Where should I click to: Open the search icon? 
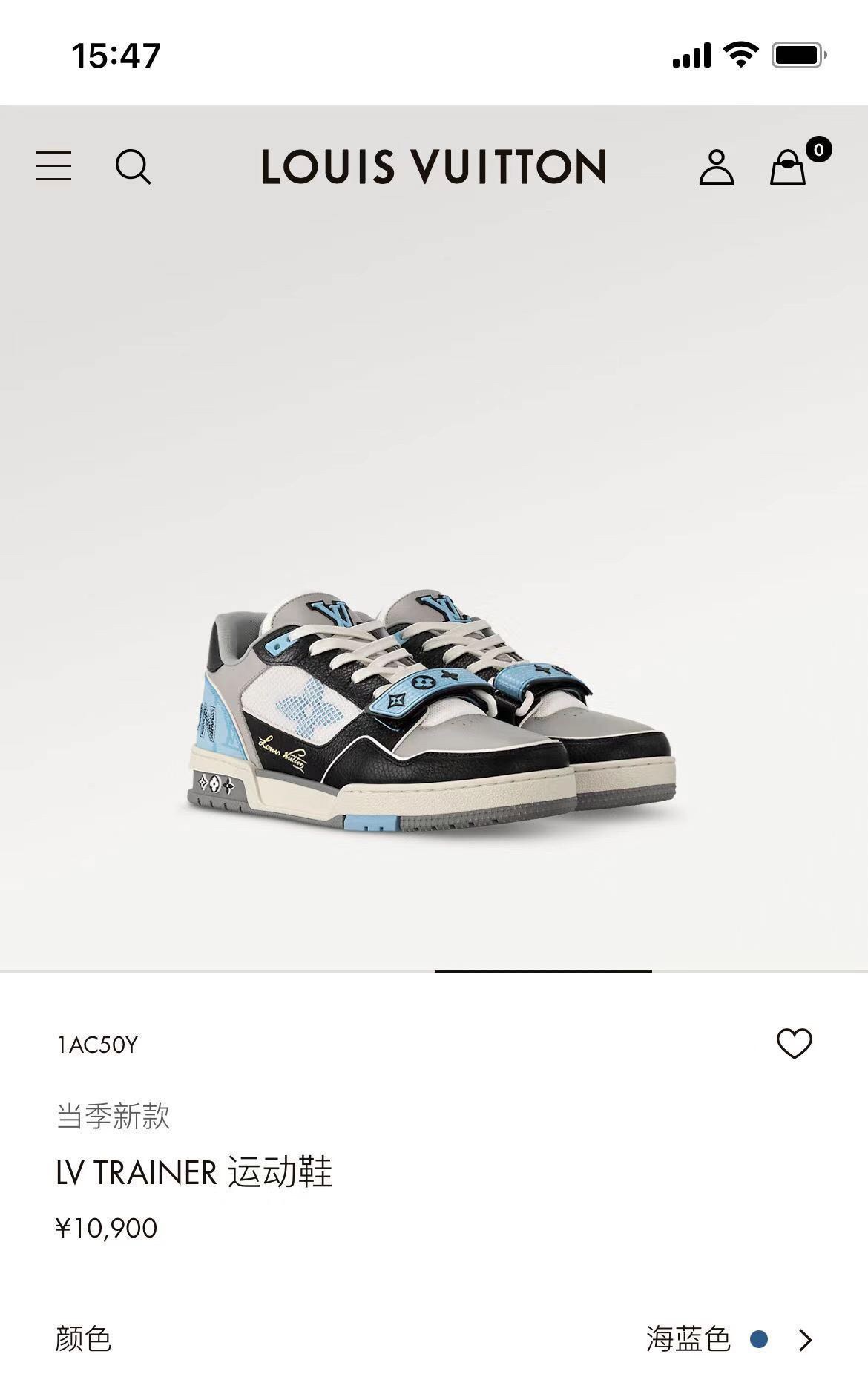coord(133,166)
